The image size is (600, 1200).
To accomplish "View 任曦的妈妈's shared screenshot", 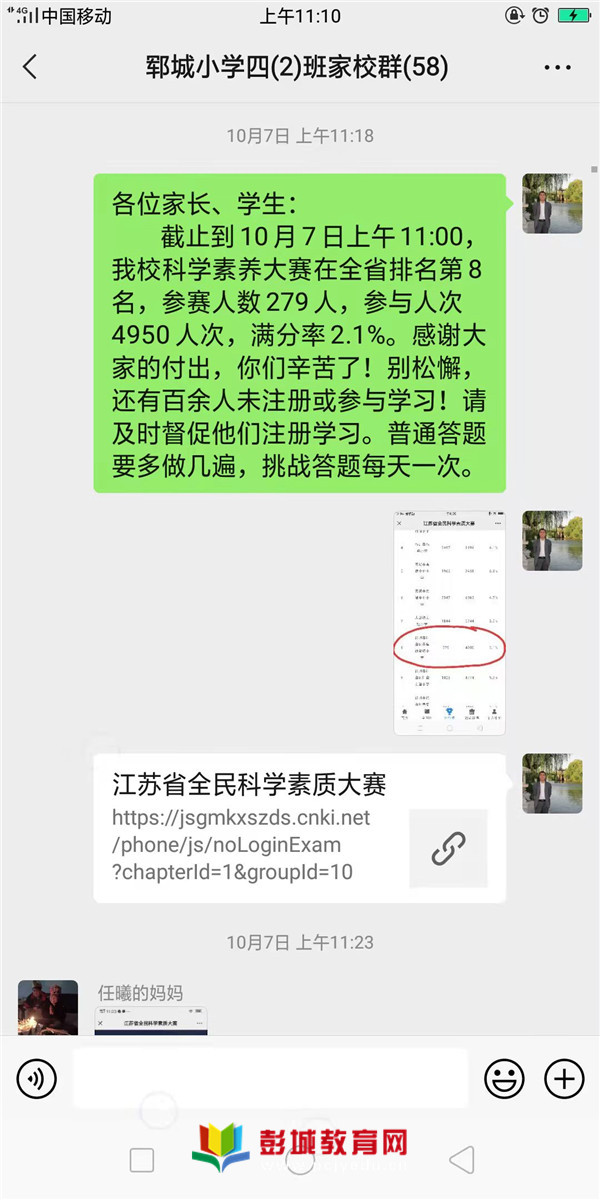I will (x=151, y=1020).
